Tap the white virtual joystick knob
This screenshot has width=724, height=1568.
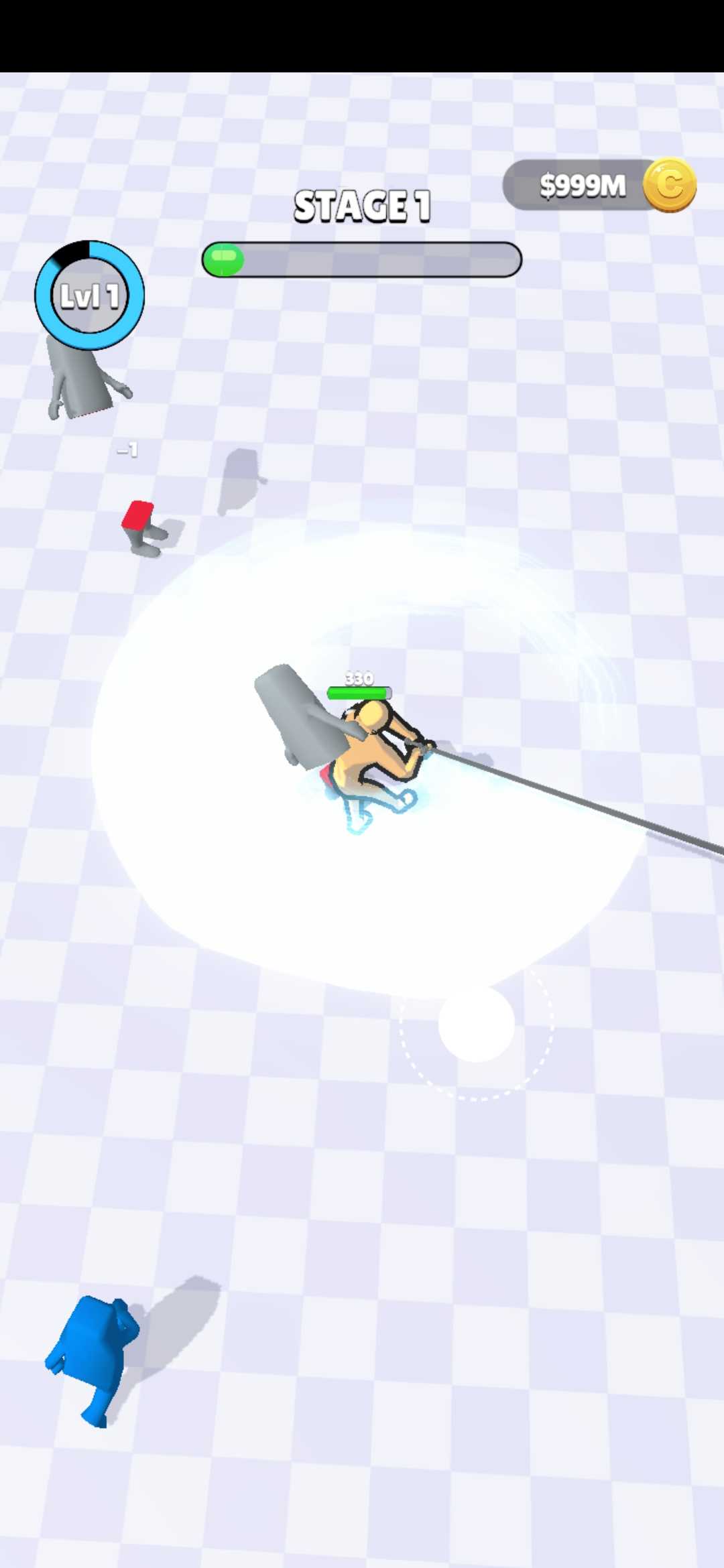point(476,1023)
